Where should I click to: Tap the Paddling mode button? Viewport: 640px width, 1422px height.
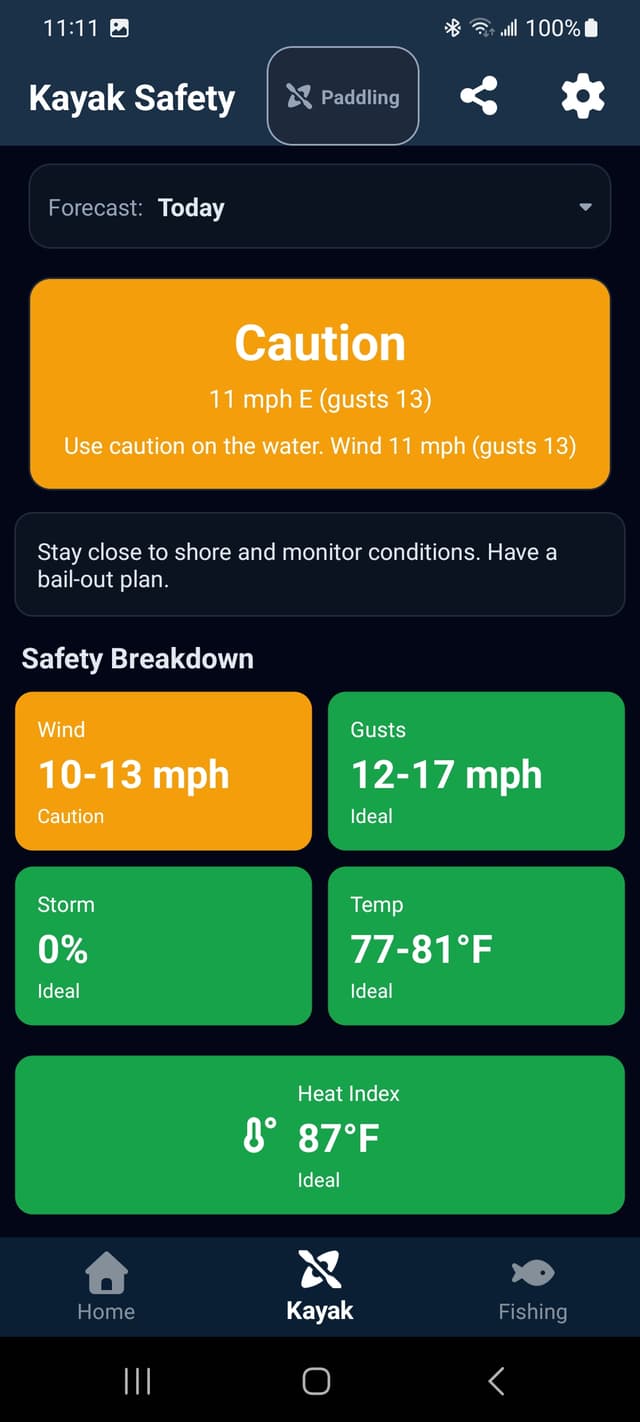(343, 97)
